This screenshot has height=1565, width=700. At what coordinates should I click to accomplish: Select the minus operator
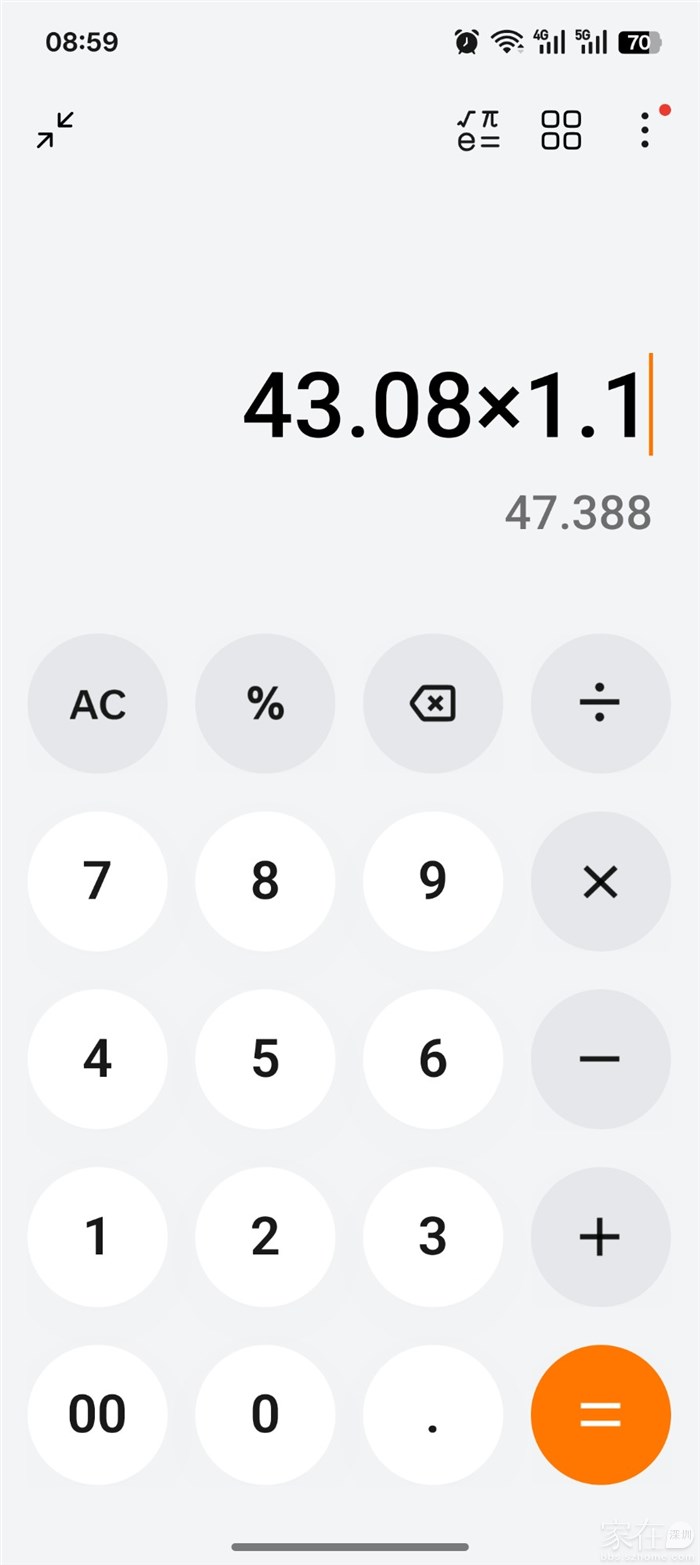tap(600, 1059)
